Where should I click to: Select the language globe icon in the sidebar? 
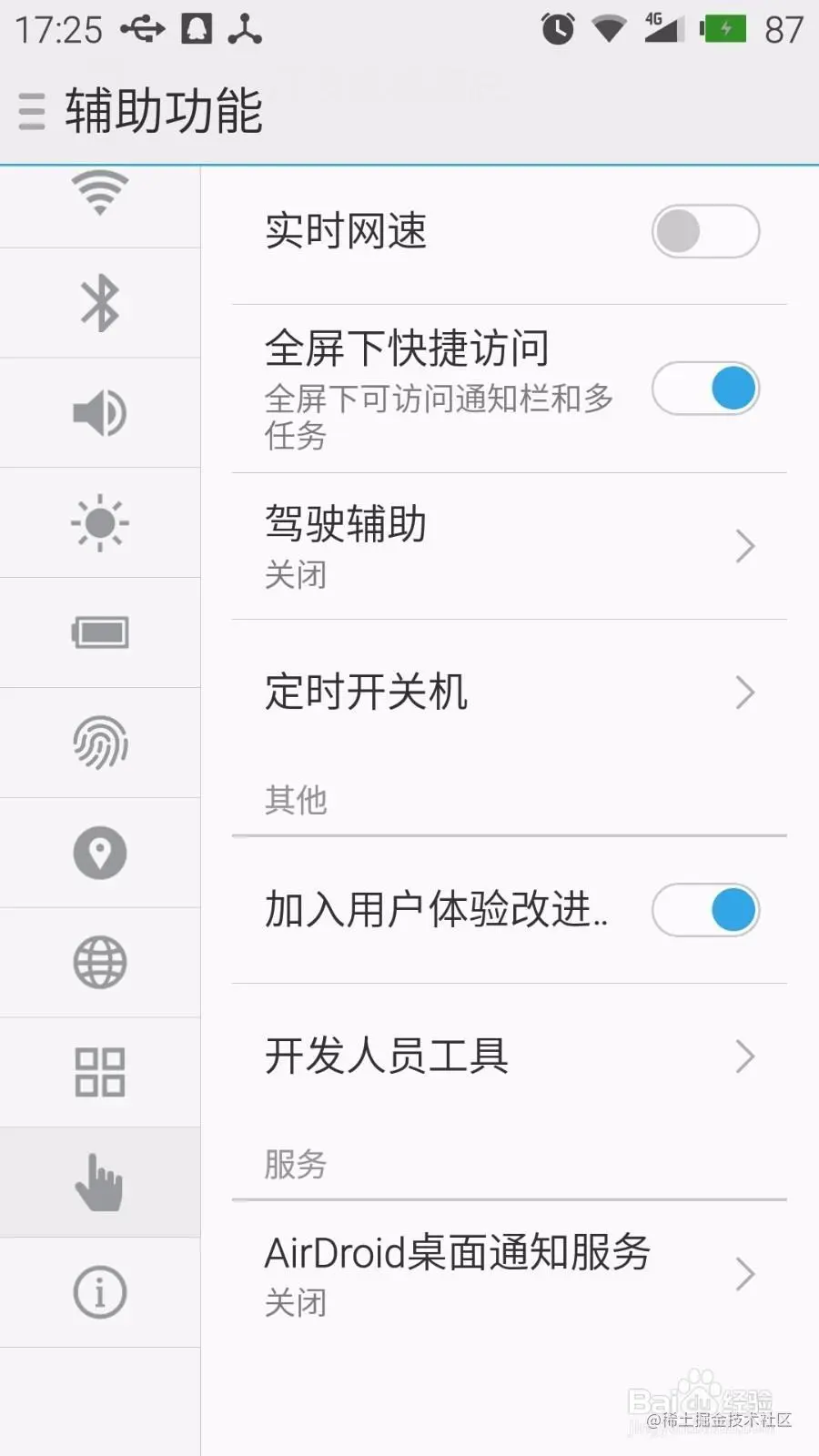tap(100, 962)
